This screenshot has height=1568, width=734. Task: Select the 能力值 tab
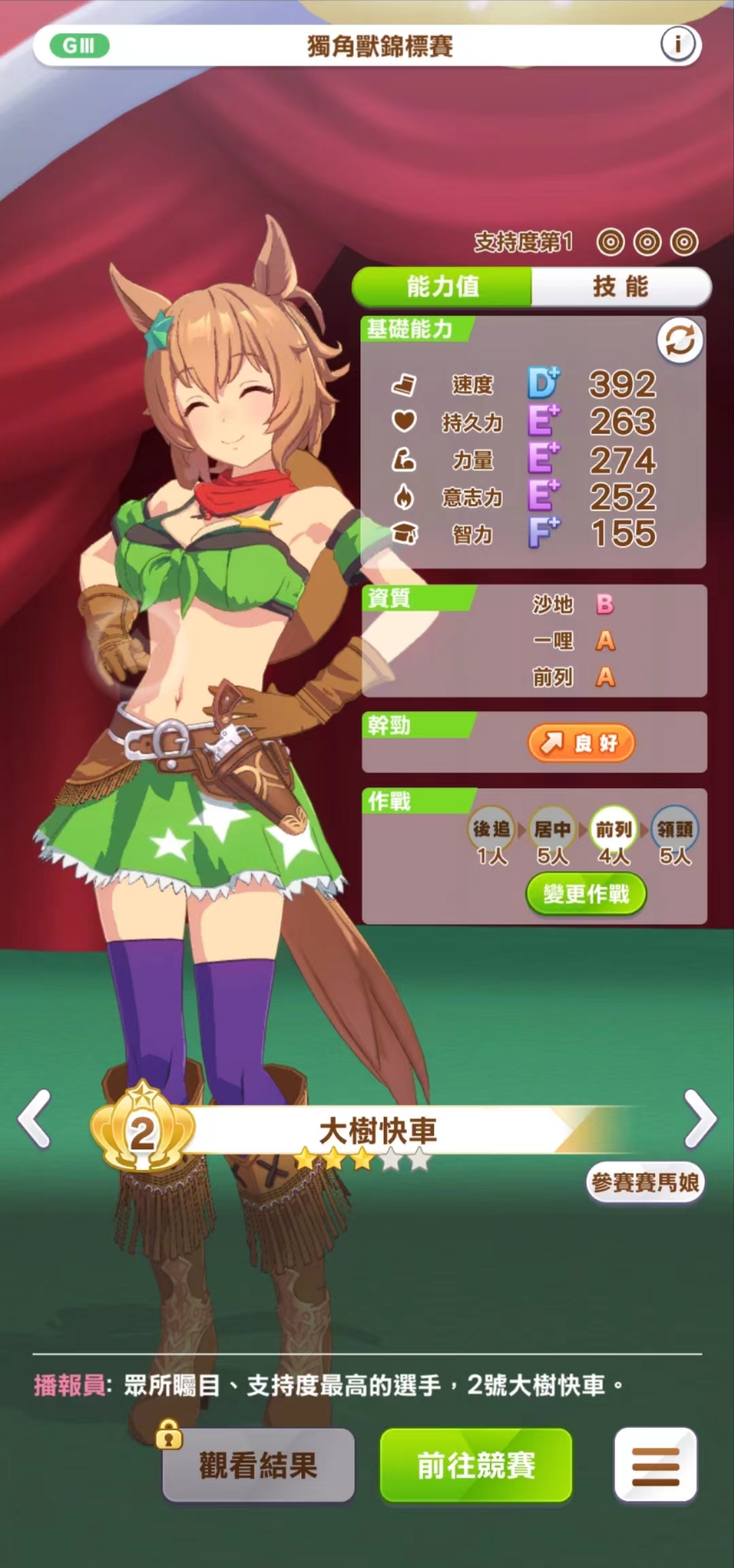[443, 286]
